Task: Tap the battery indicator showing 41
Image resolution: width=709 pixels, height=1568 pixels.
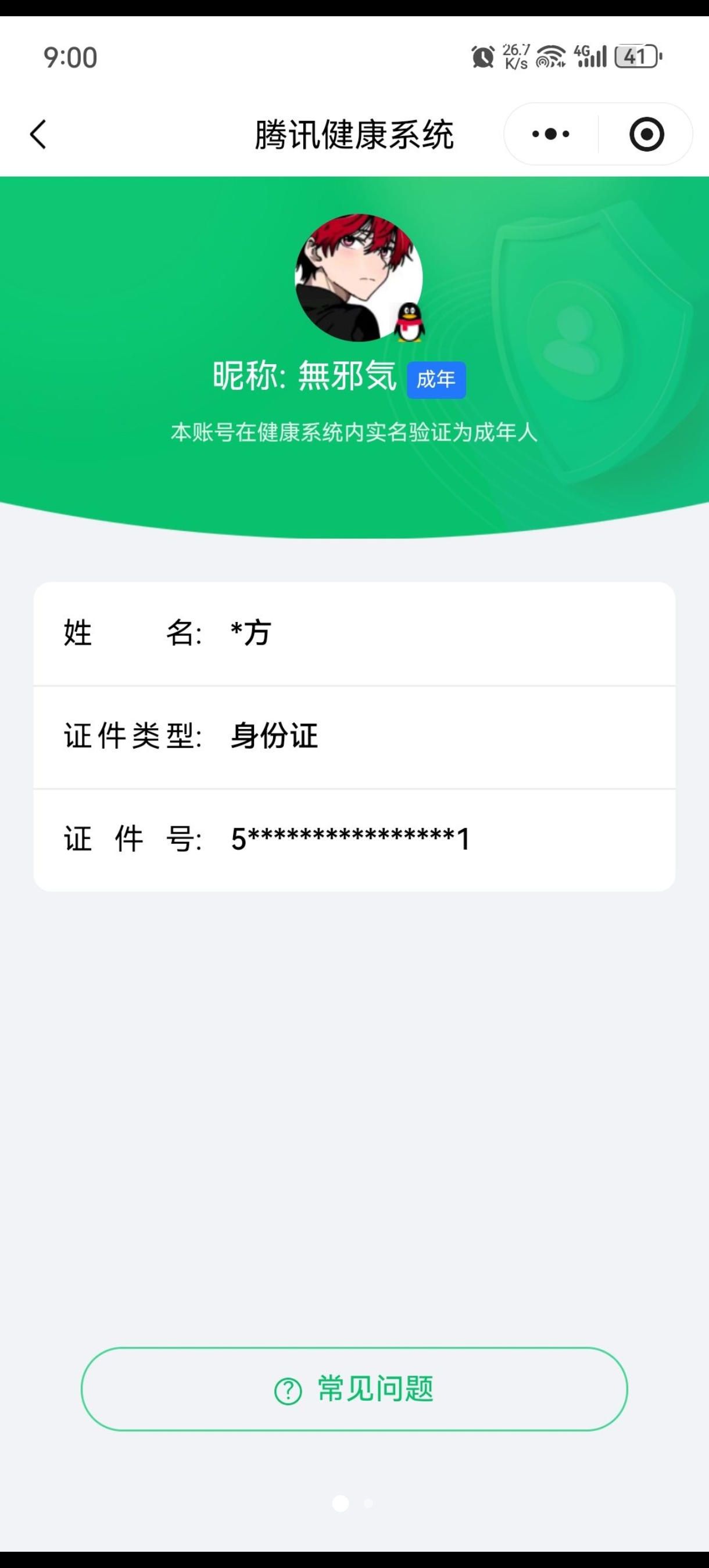Action: point(635,57)
